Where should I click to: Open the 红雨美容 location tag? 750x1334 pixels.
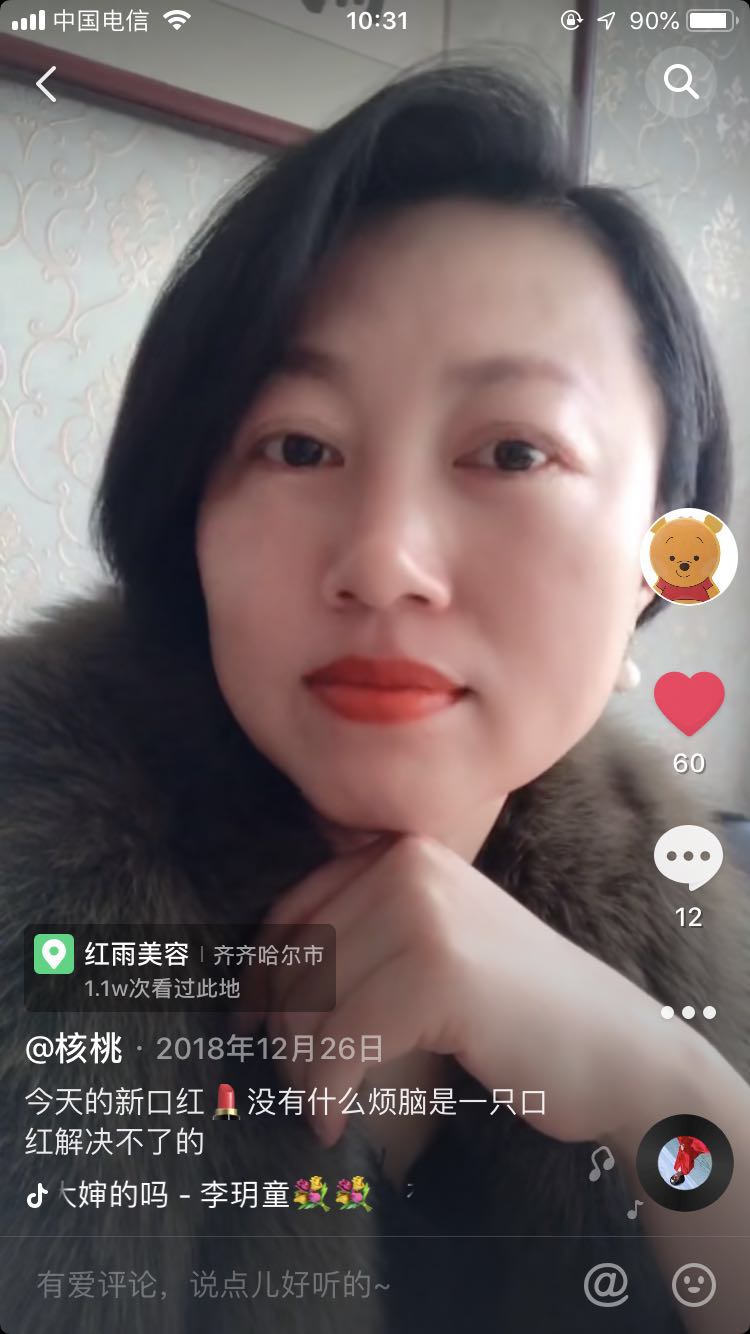[180, 967]
